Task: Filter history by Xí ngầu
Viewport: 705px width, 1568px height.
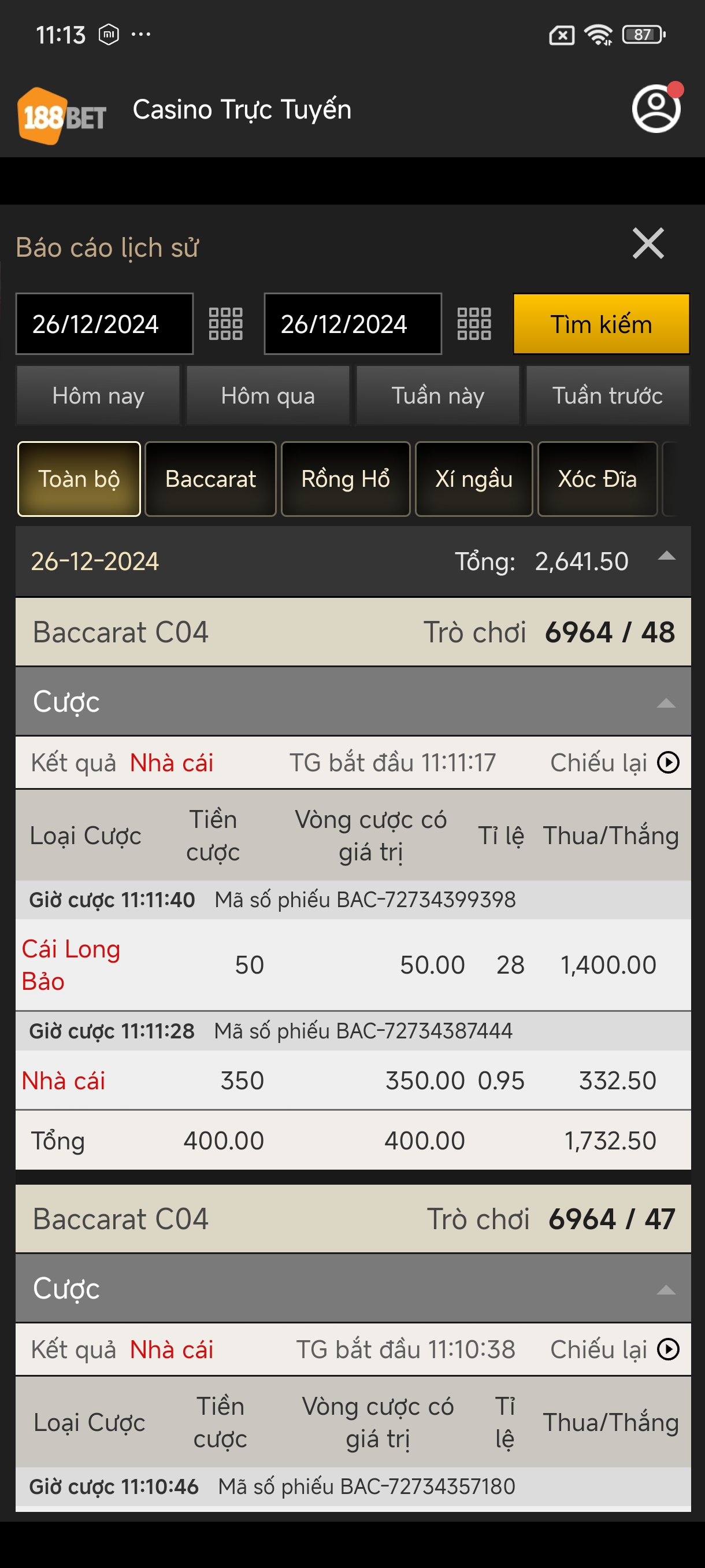Action: (x=474, y=479)
